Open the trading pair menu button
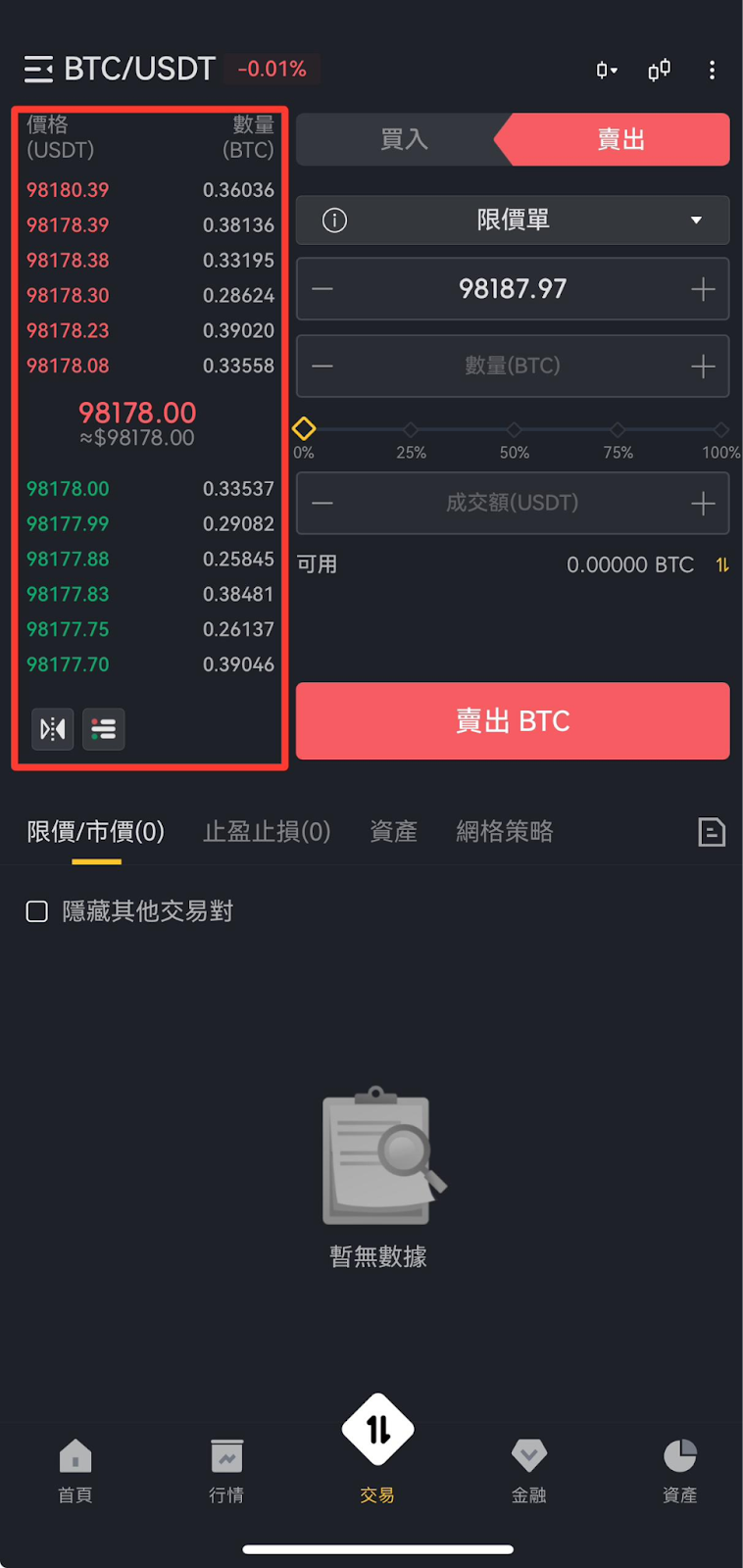This screenshot has width=743, height=1568. point(38,70)
